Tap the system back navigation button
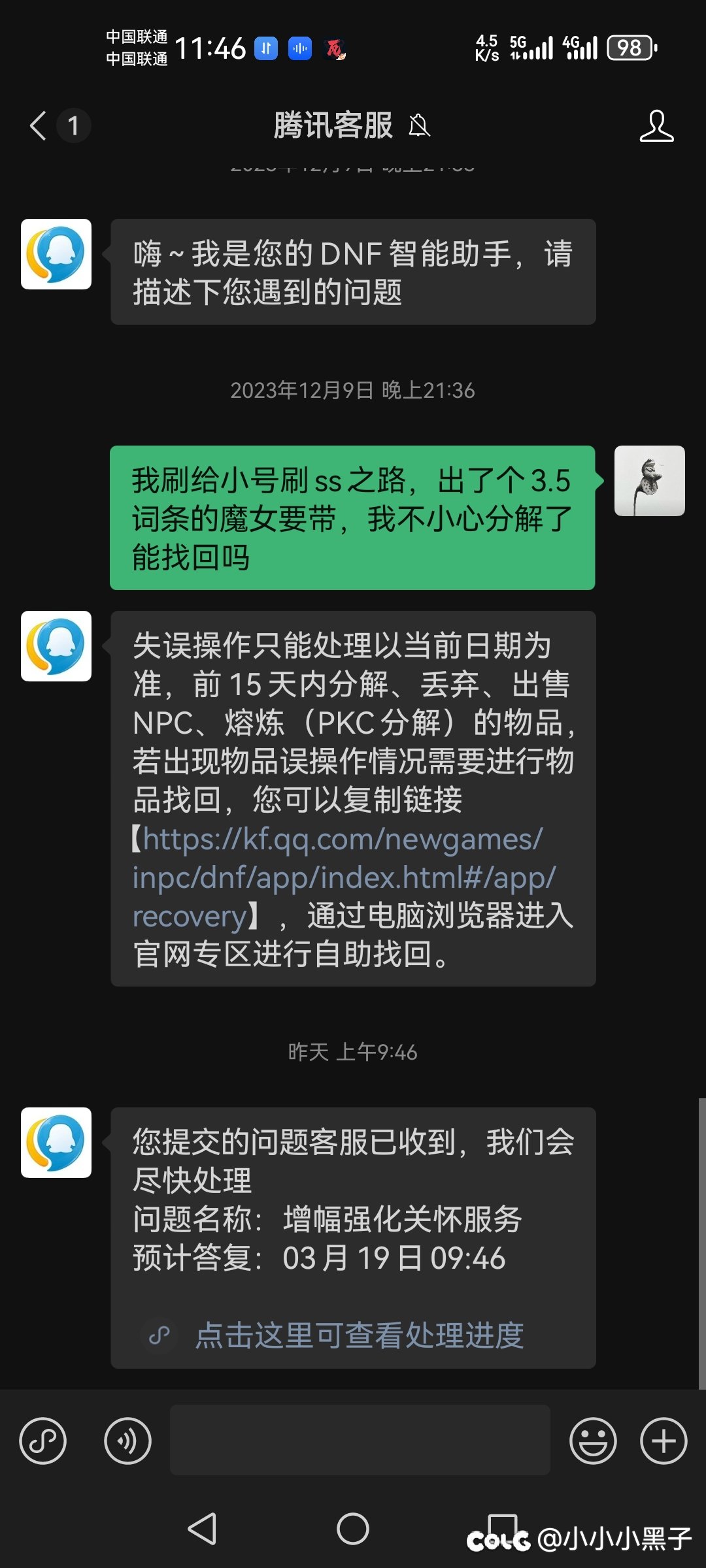 click(202, 1529)
